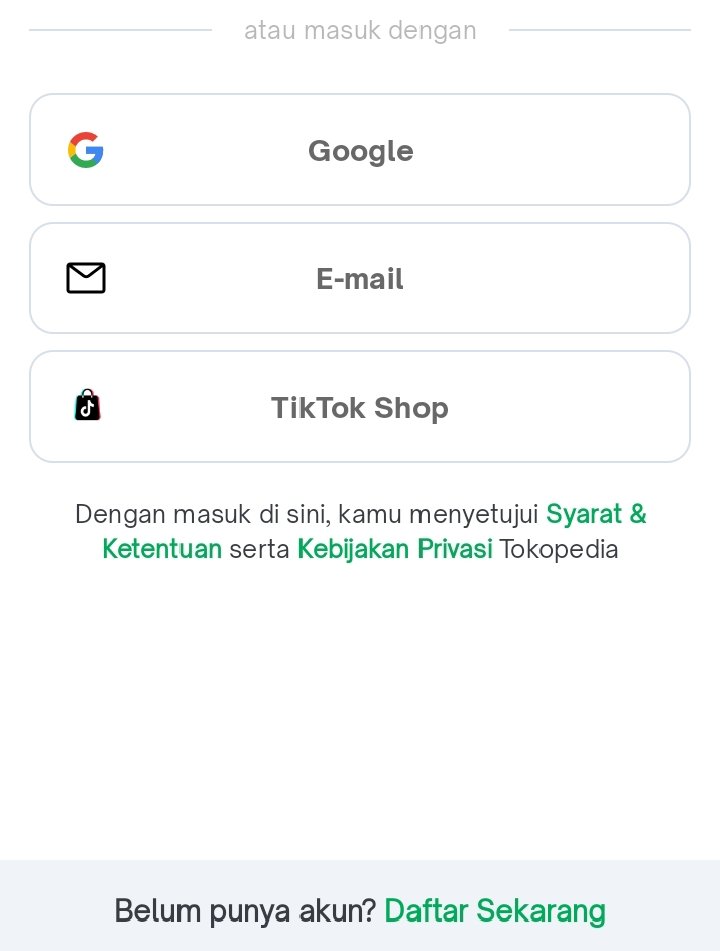Tap Daftar Sekarang to register
This screenshot has height=951, width=720.
[495, 911]
